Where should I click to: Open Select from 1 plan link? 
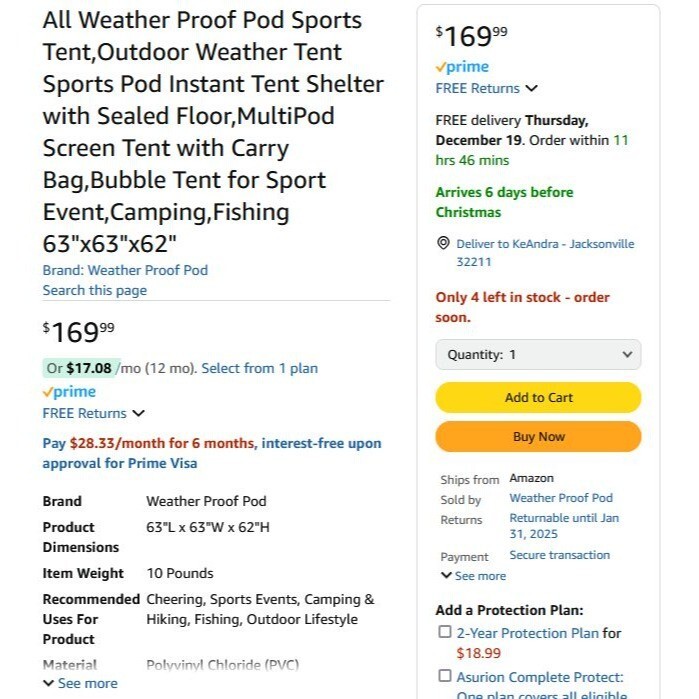point(259,368)
